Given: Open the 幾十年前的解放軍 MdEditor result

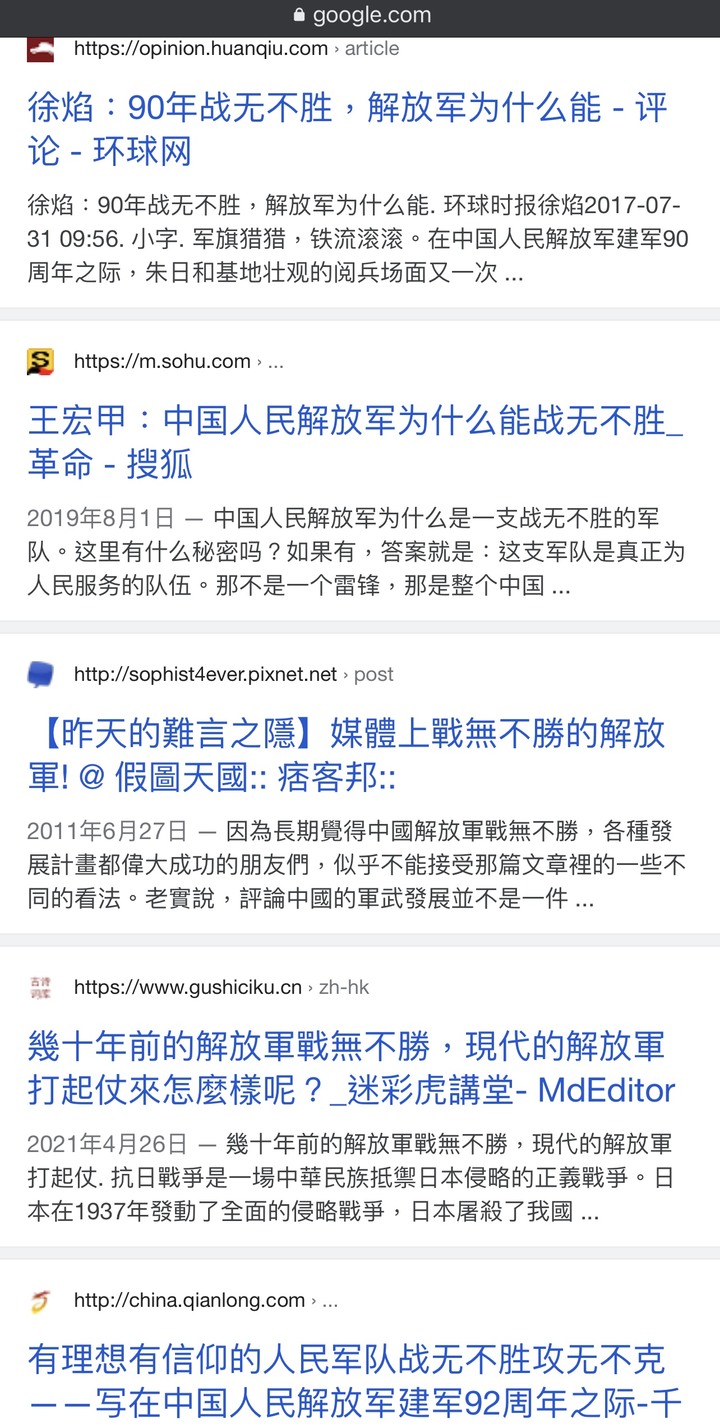Looking at the screenshot, I should click(x=350, y=1068).
